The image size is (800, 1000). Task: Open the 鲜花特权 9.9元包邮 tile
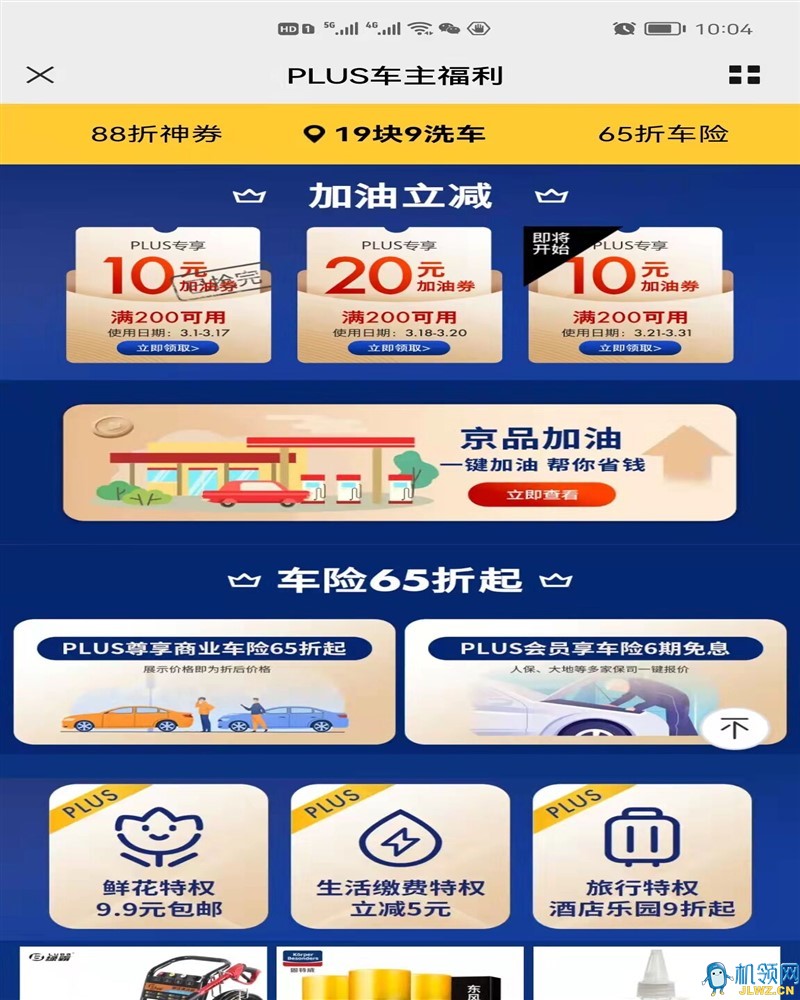tap(159, 856)
